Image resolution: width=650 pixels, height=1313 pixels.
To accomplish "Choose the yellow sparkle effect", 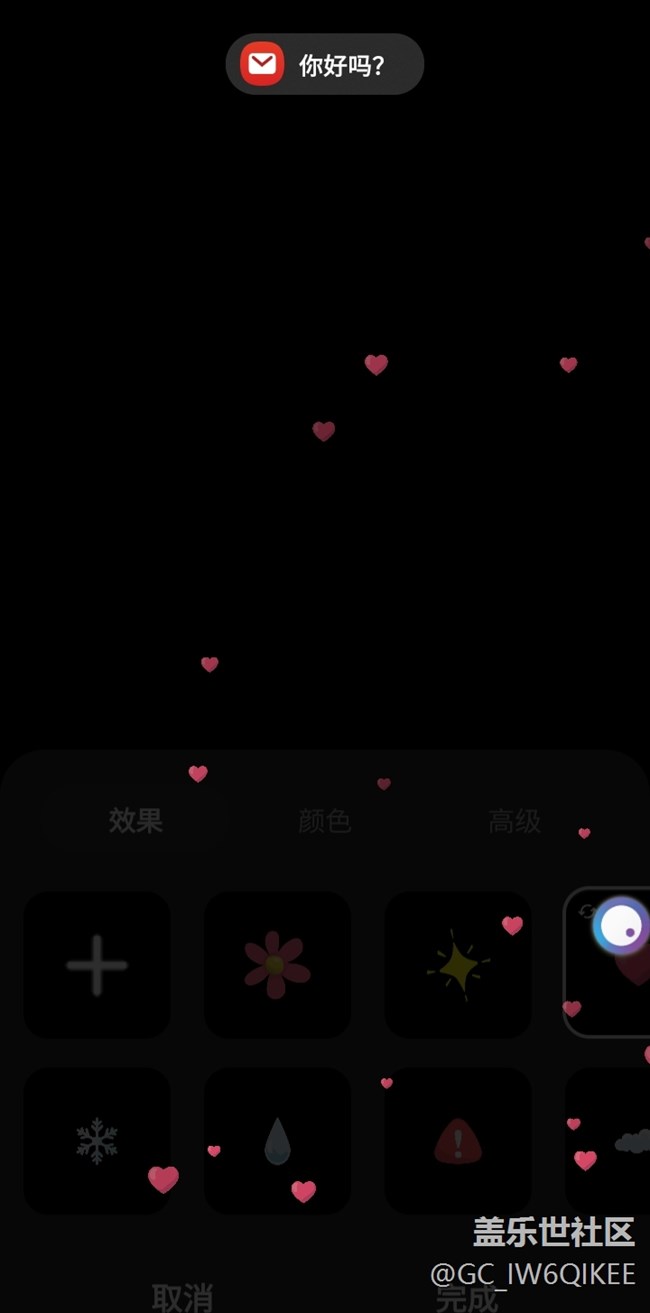I will pyautogui.click(x=458, y=965).
